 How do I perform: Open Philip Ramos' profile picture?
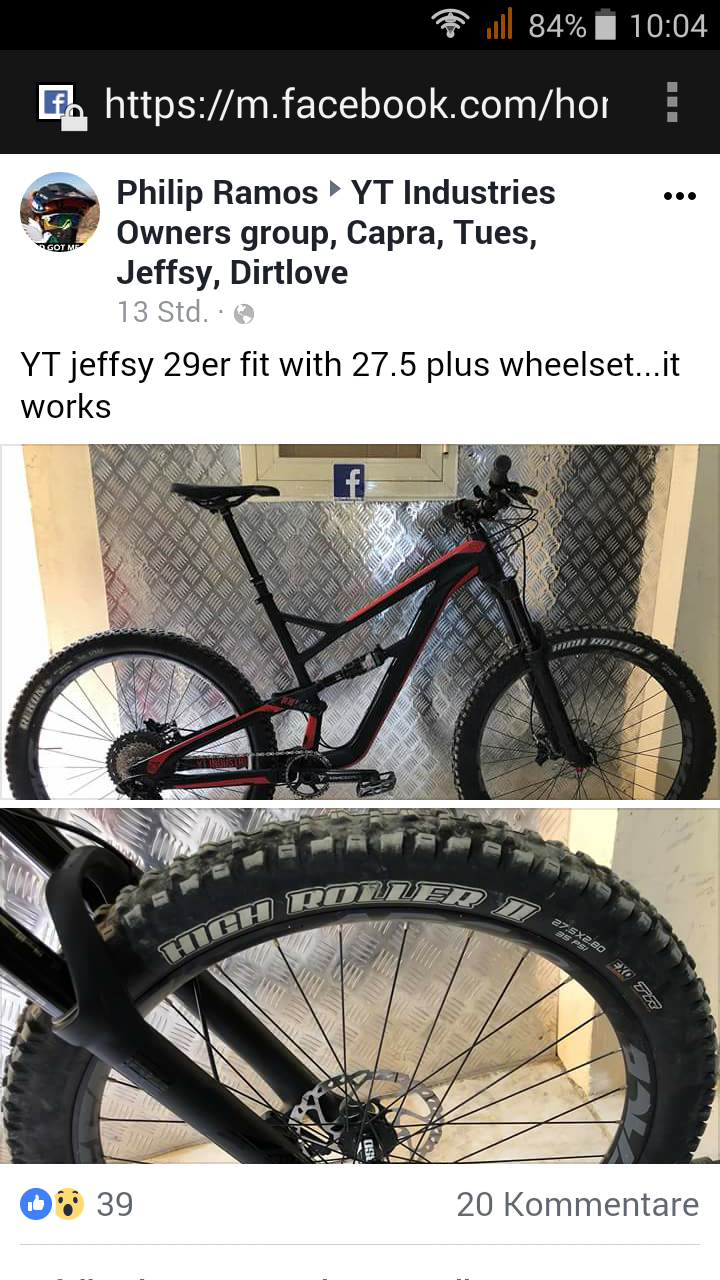pyautogui.click(x=60, y=213)
